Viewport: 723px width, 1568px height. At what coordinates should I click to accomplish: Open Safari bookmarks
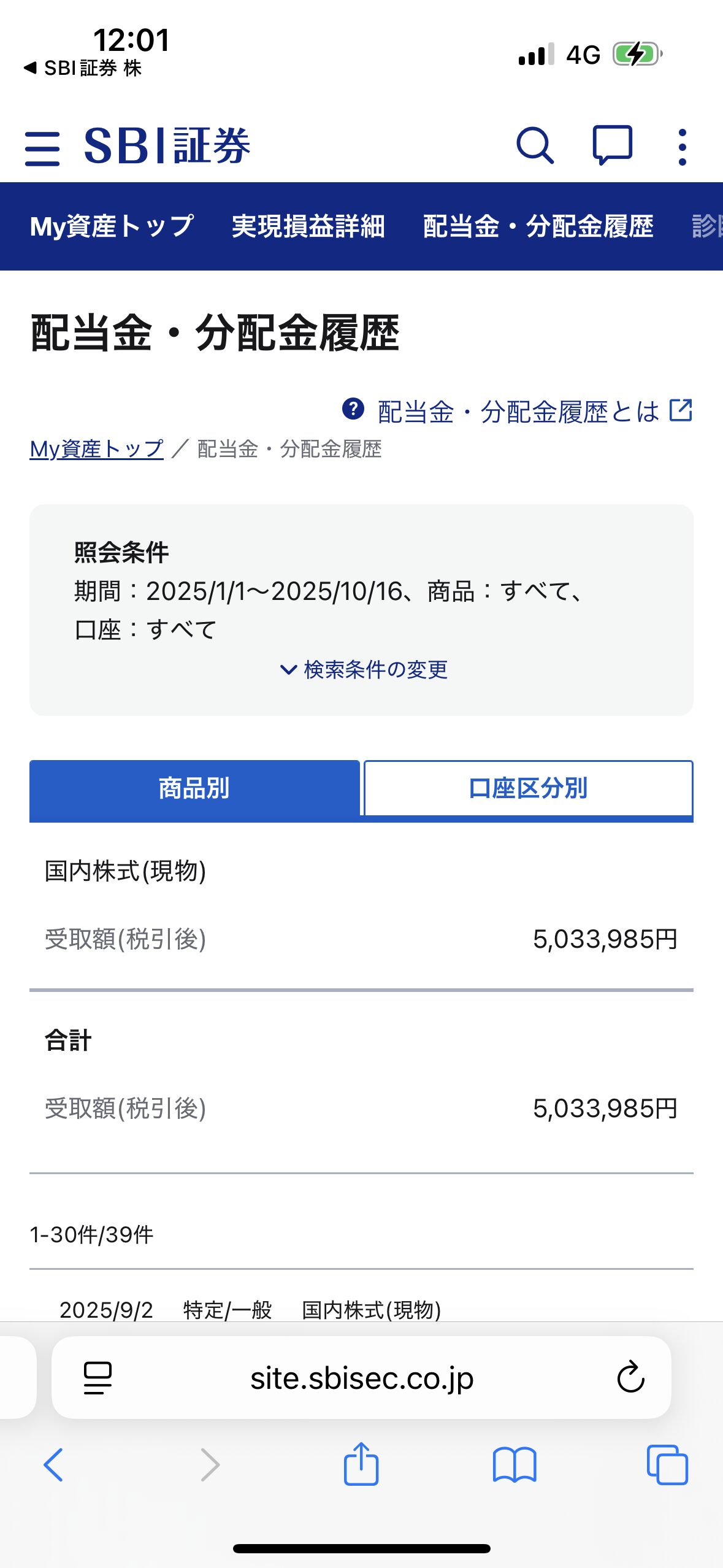pyautogui.click(x=514, y=1465)
